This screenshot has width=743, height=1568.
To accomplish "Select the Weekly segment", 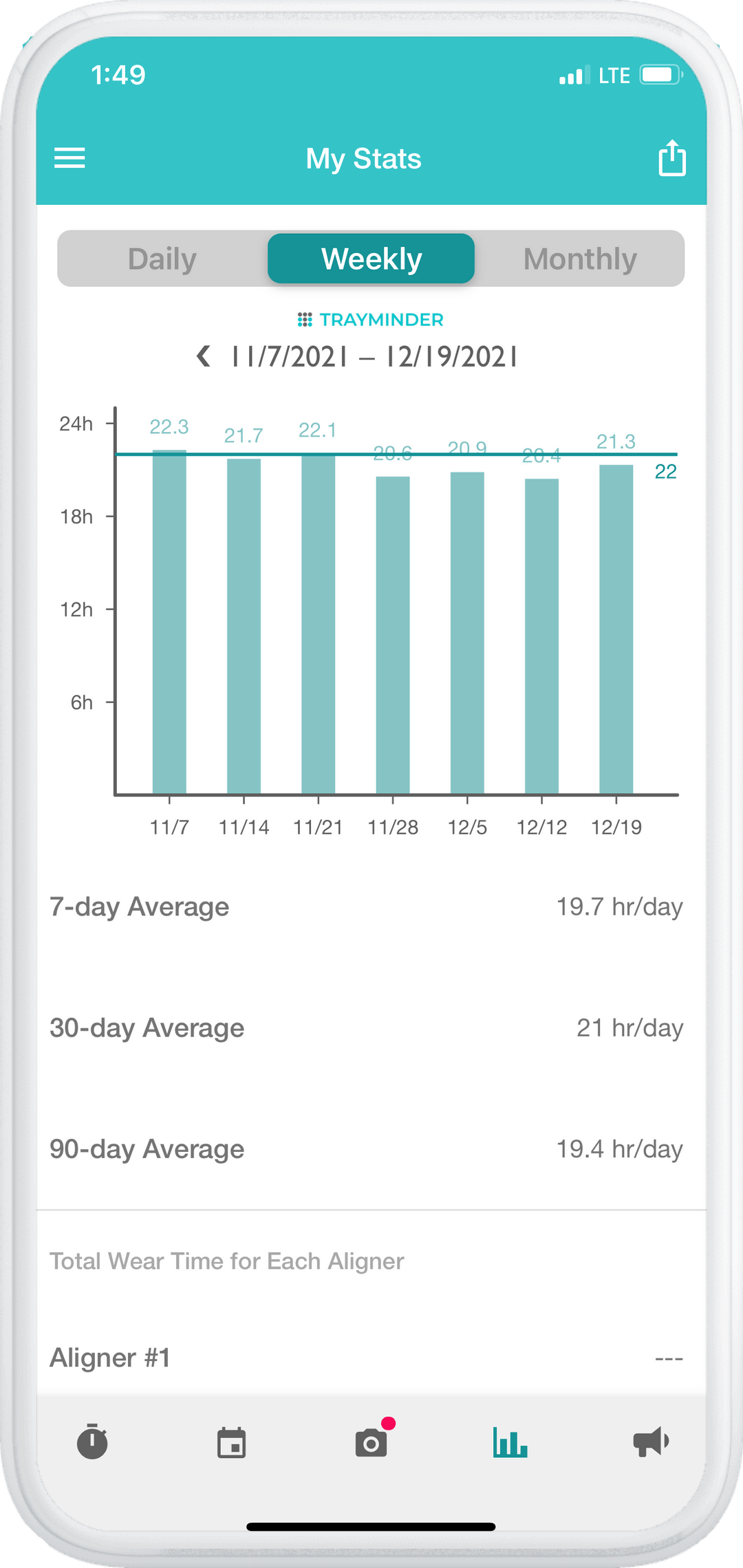I will (371, 259).
